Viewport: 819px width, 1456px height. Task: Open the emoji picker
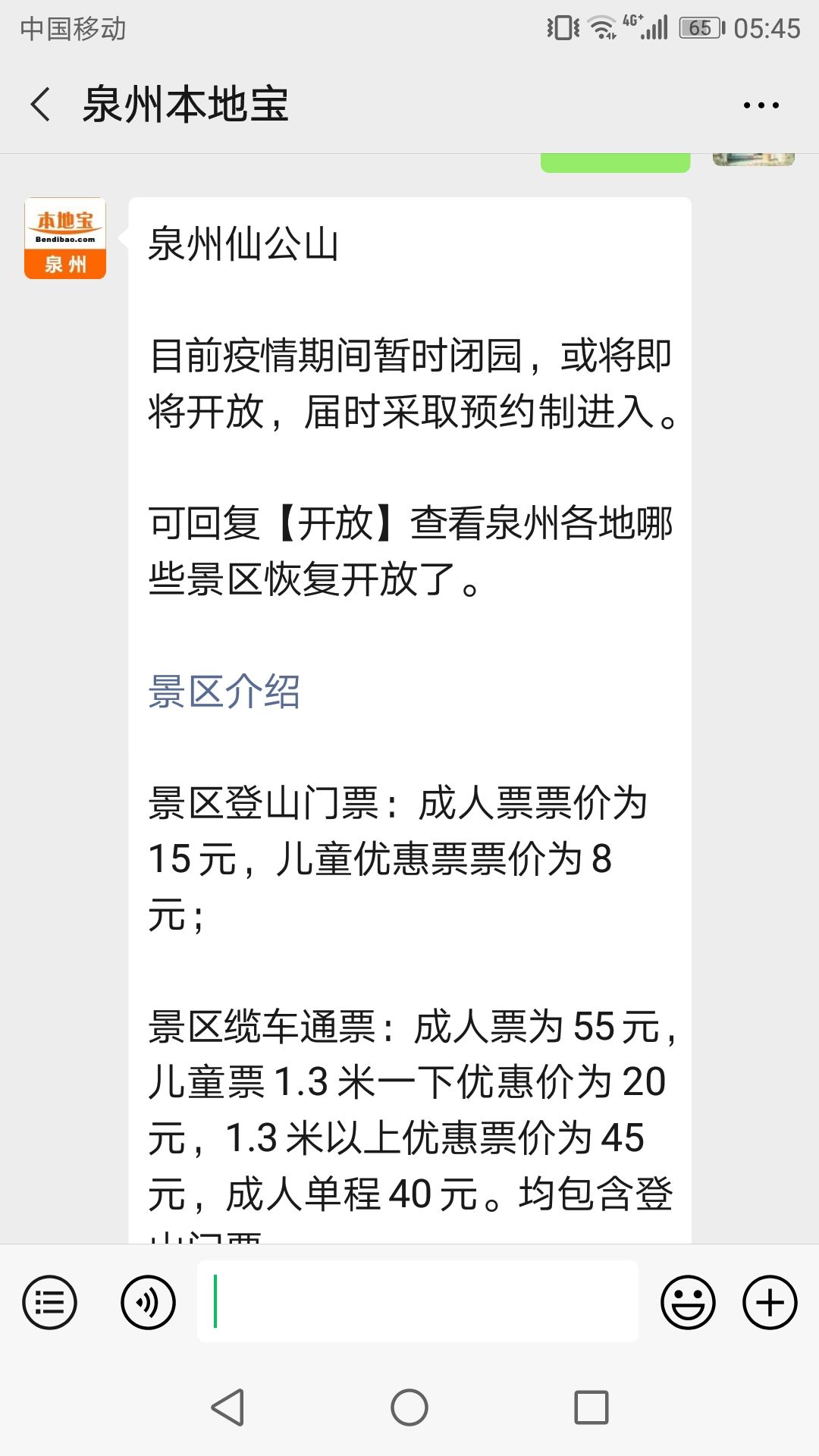click(688, 1303)
